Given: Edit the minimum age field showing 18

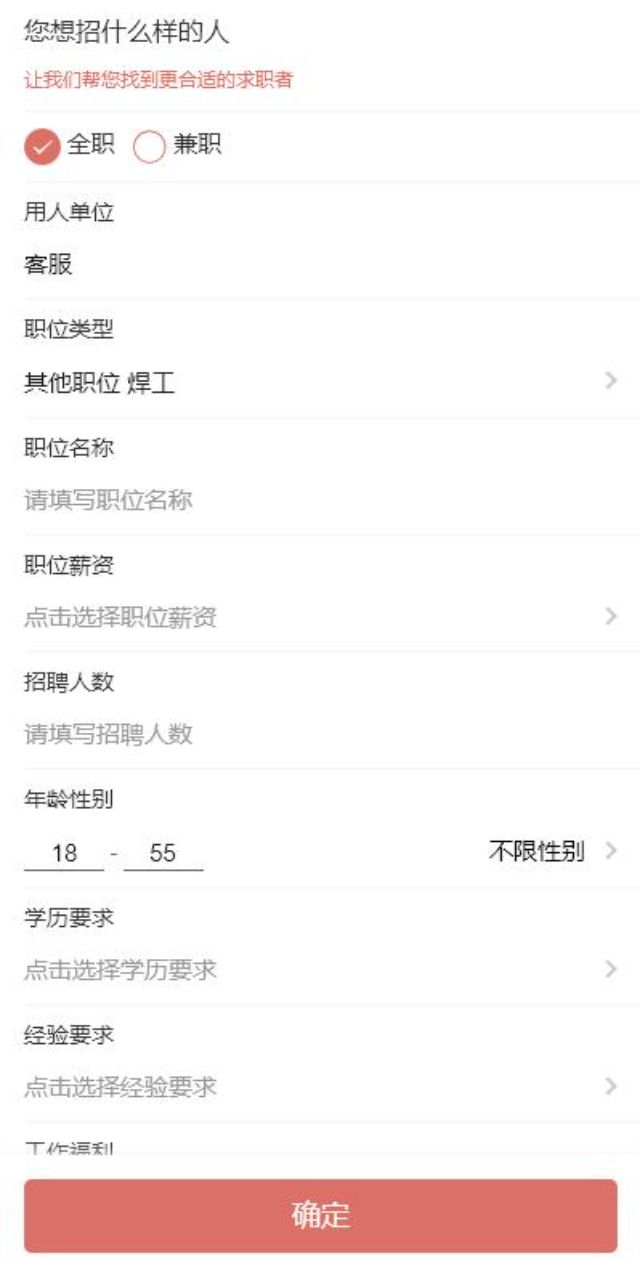Looking at the screenshot, I should (x=64, y=853).
